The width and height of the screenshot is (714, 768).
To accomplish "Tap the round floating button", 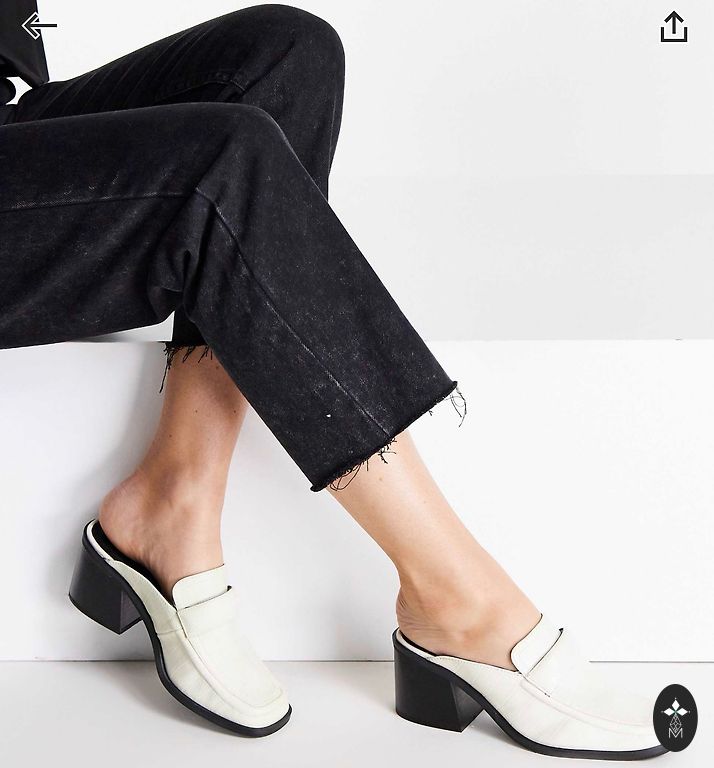I will 675,718.
